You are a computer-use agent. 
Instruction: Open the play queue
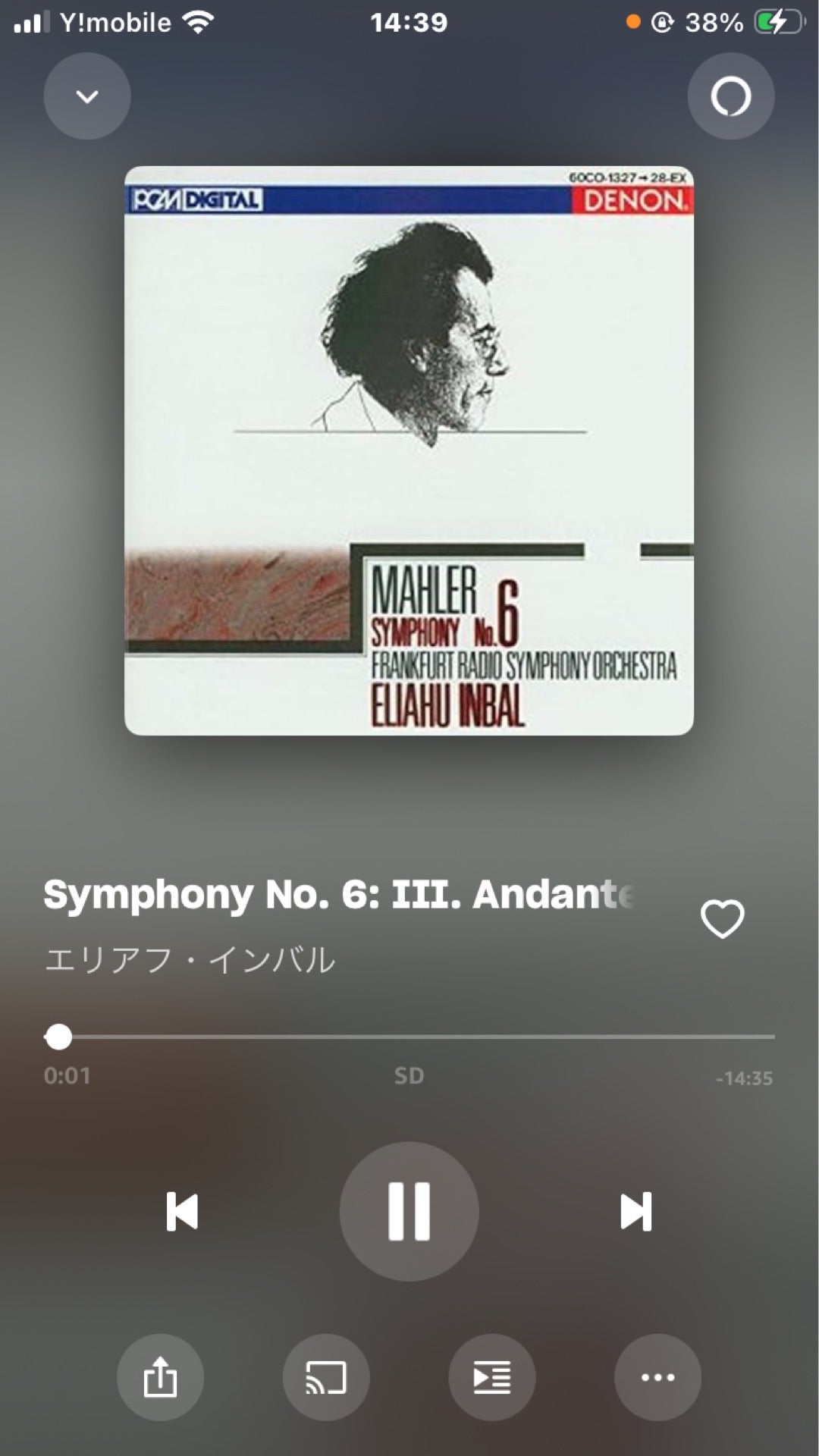[491, 1377]
